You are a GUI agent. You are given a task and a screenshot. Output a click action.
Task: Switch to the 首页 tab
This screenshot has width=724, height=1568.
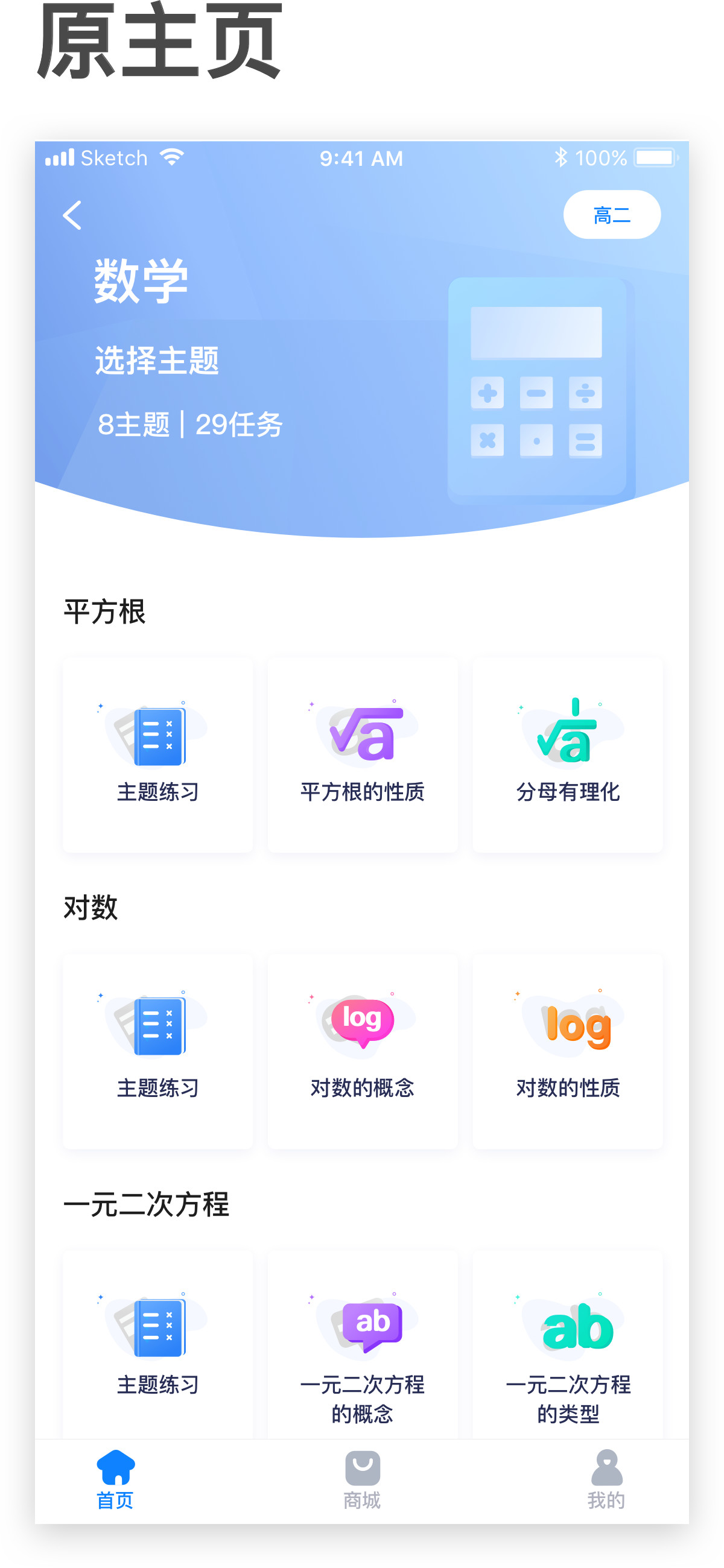pyautogui.click(x=115, y=1479)
